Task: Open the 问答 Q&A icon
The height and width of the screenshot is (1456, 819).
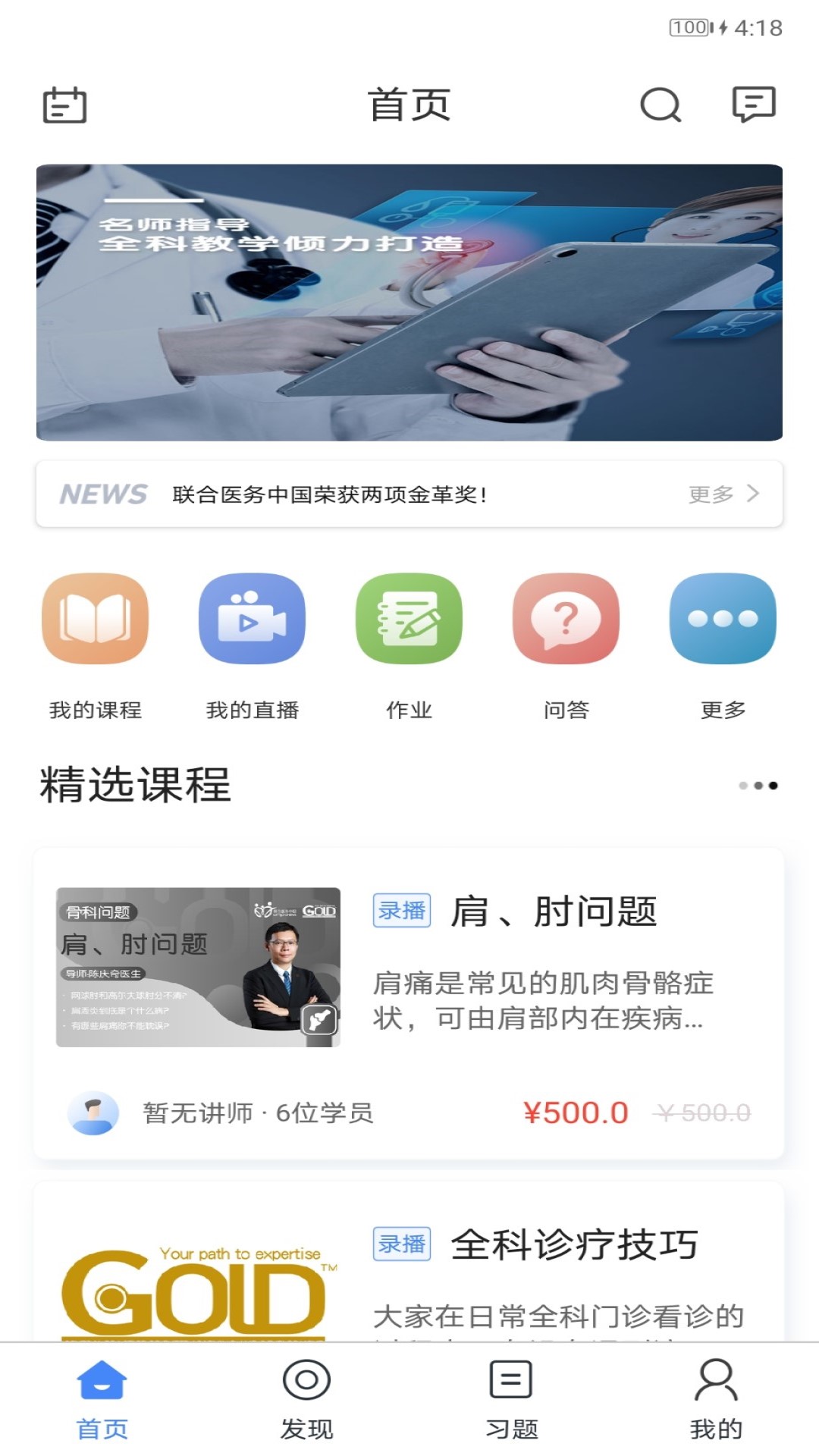Action: pos(566,618)
